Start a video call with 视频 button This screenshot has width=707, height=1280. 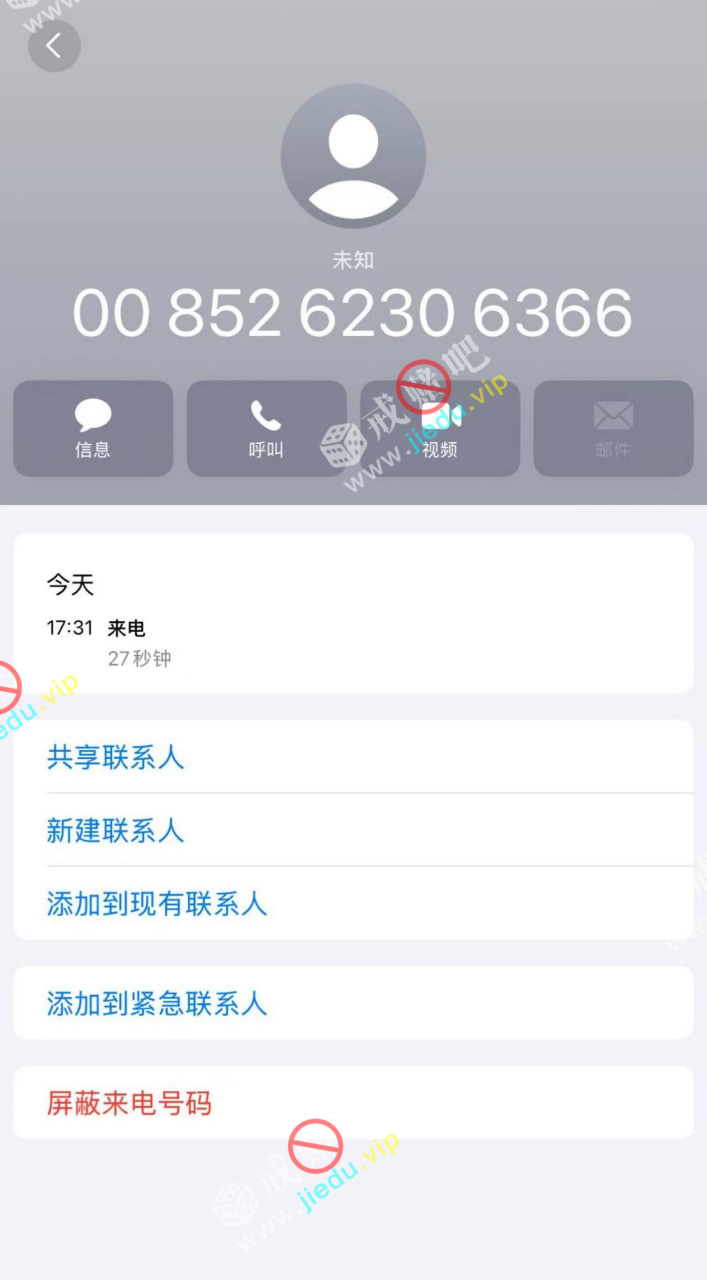pyautogui.click(x=440, y=428)
